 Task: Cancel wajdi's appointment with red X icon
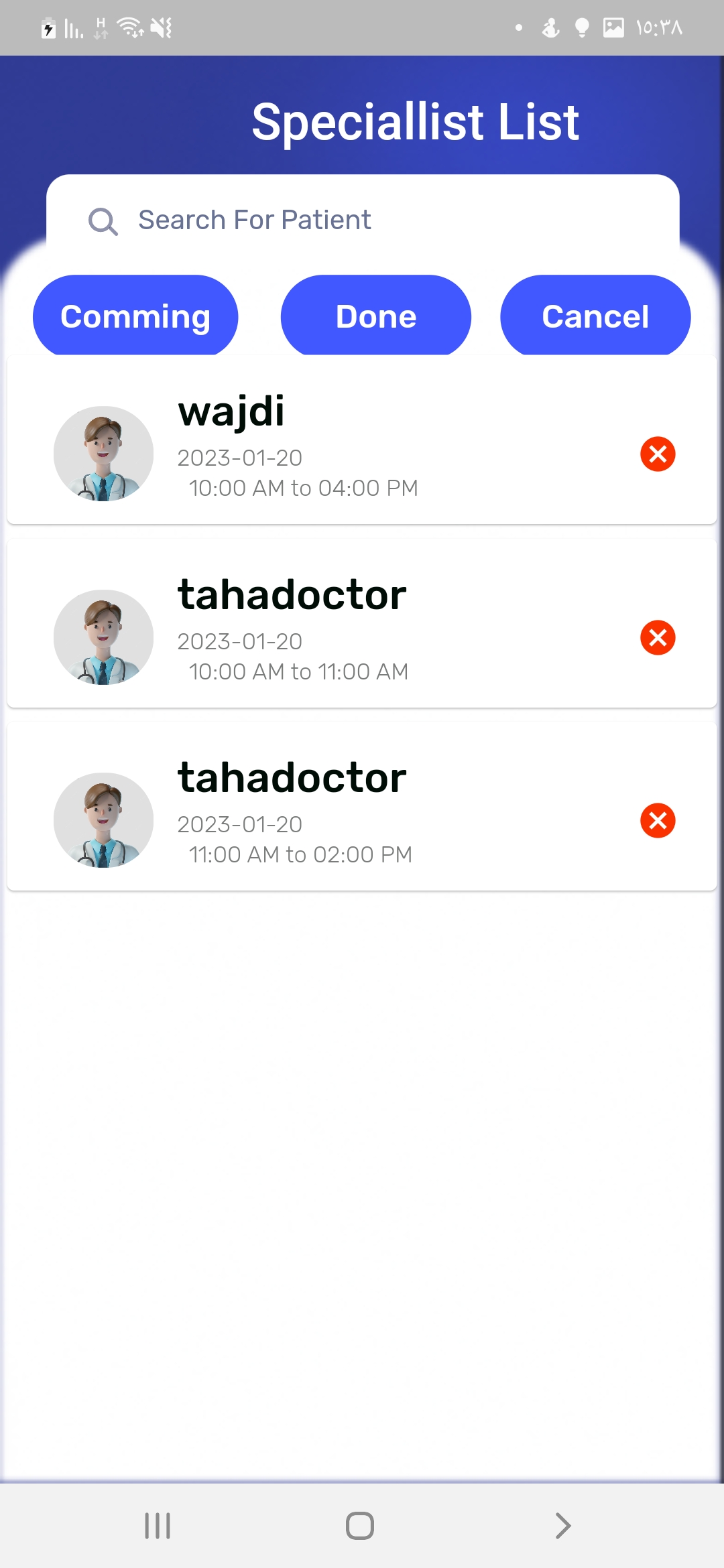tap(657, 454)
